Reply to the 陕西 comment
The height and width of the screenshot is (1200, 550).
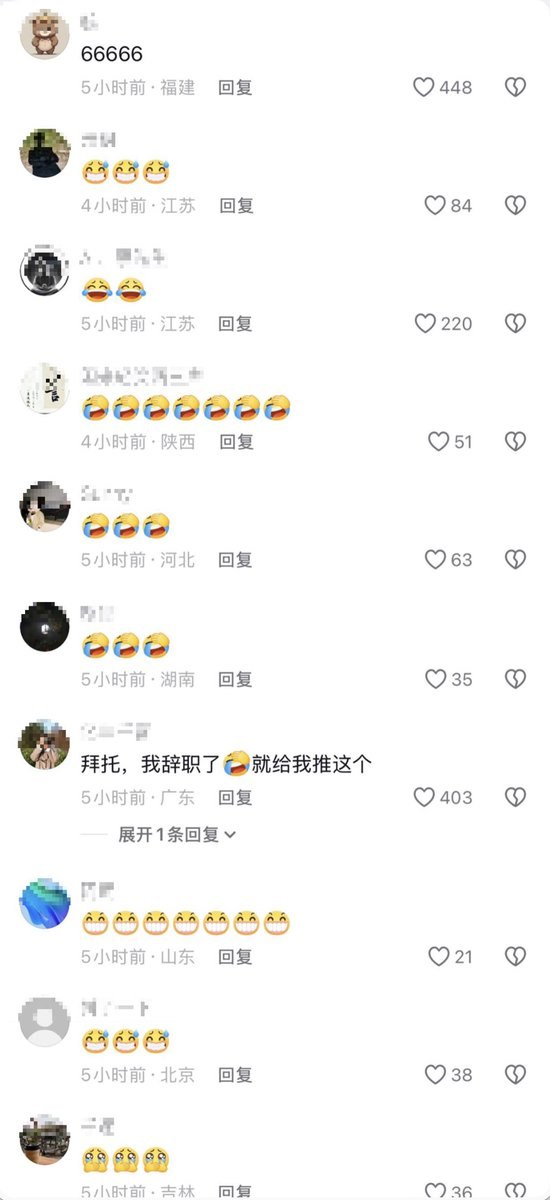(236, 441)
